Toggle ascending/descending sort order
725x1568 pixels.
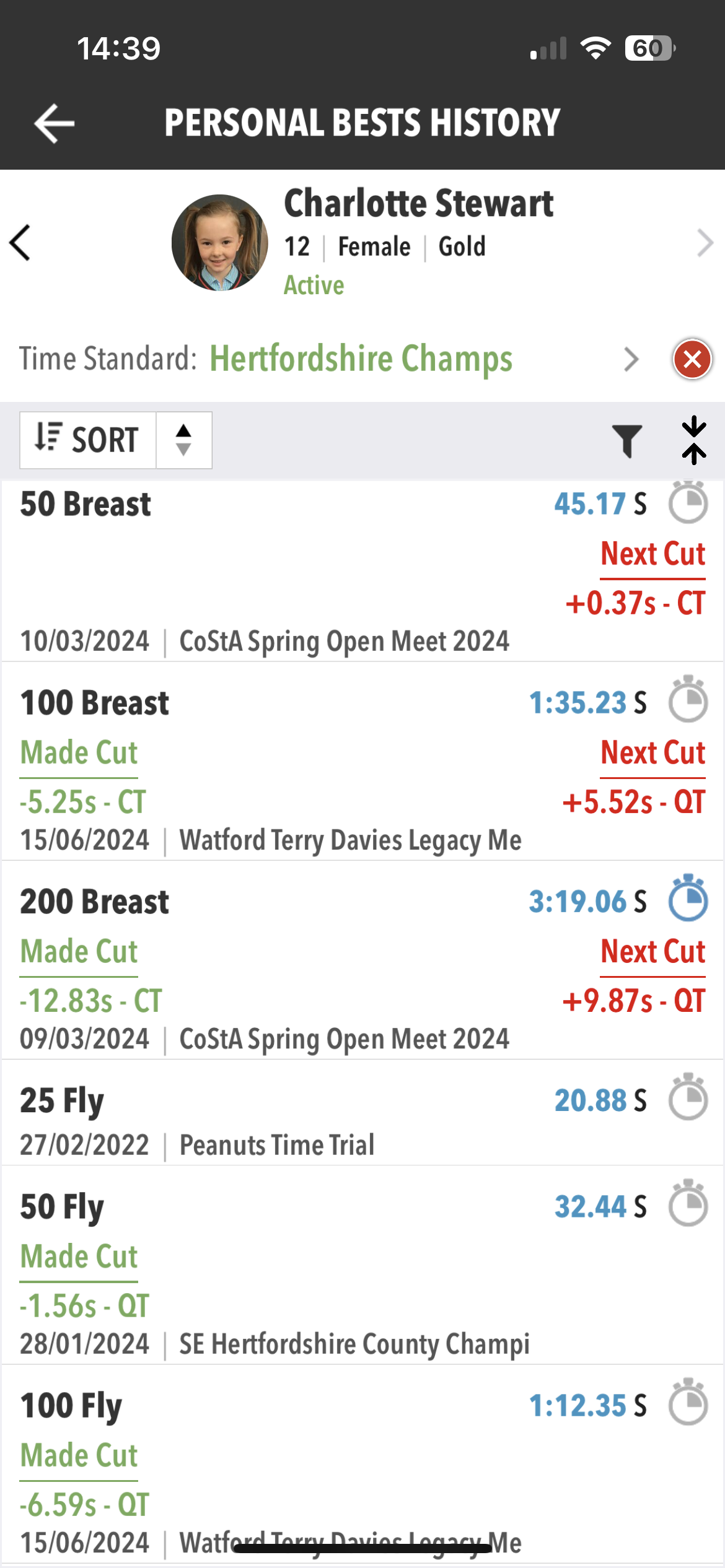183,440
